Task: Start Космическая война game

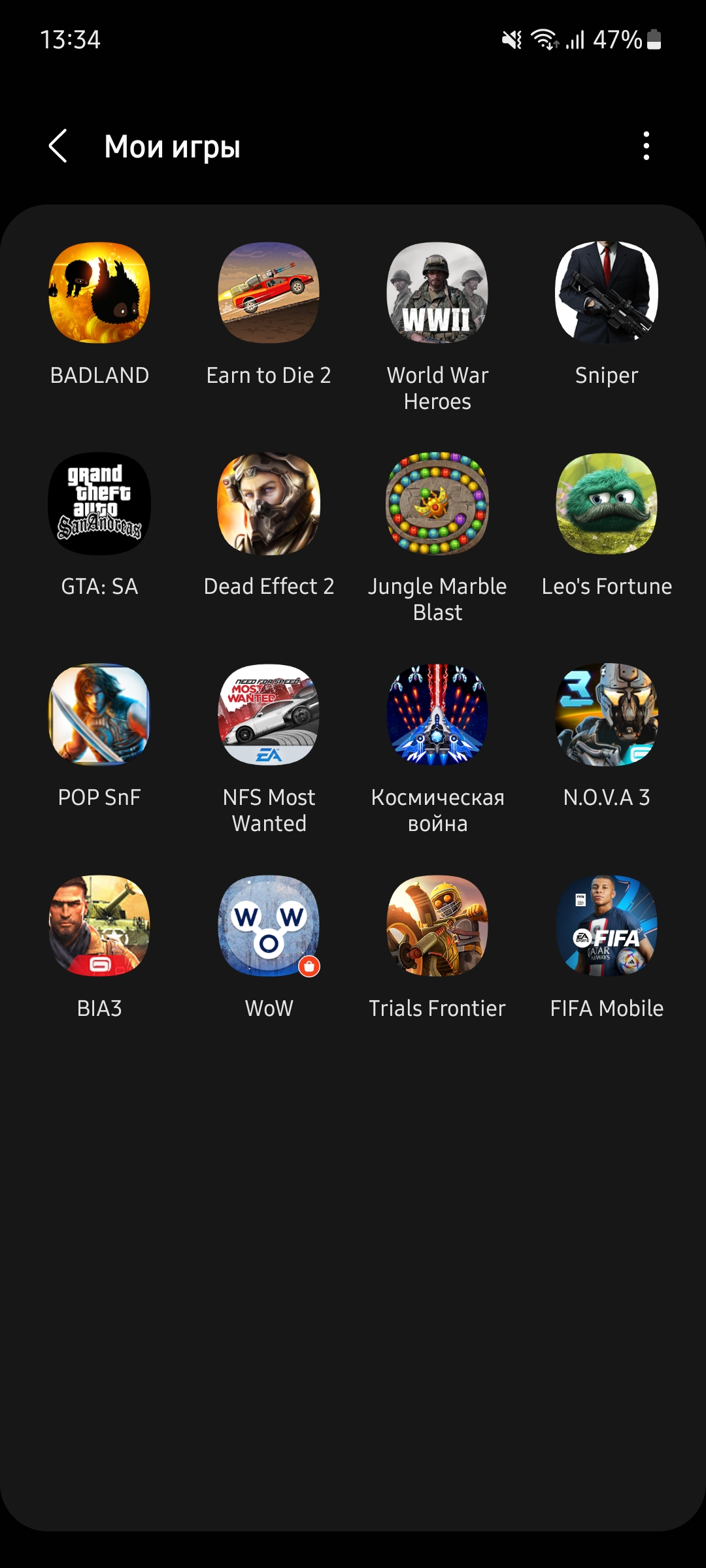Action: point(437,715)
